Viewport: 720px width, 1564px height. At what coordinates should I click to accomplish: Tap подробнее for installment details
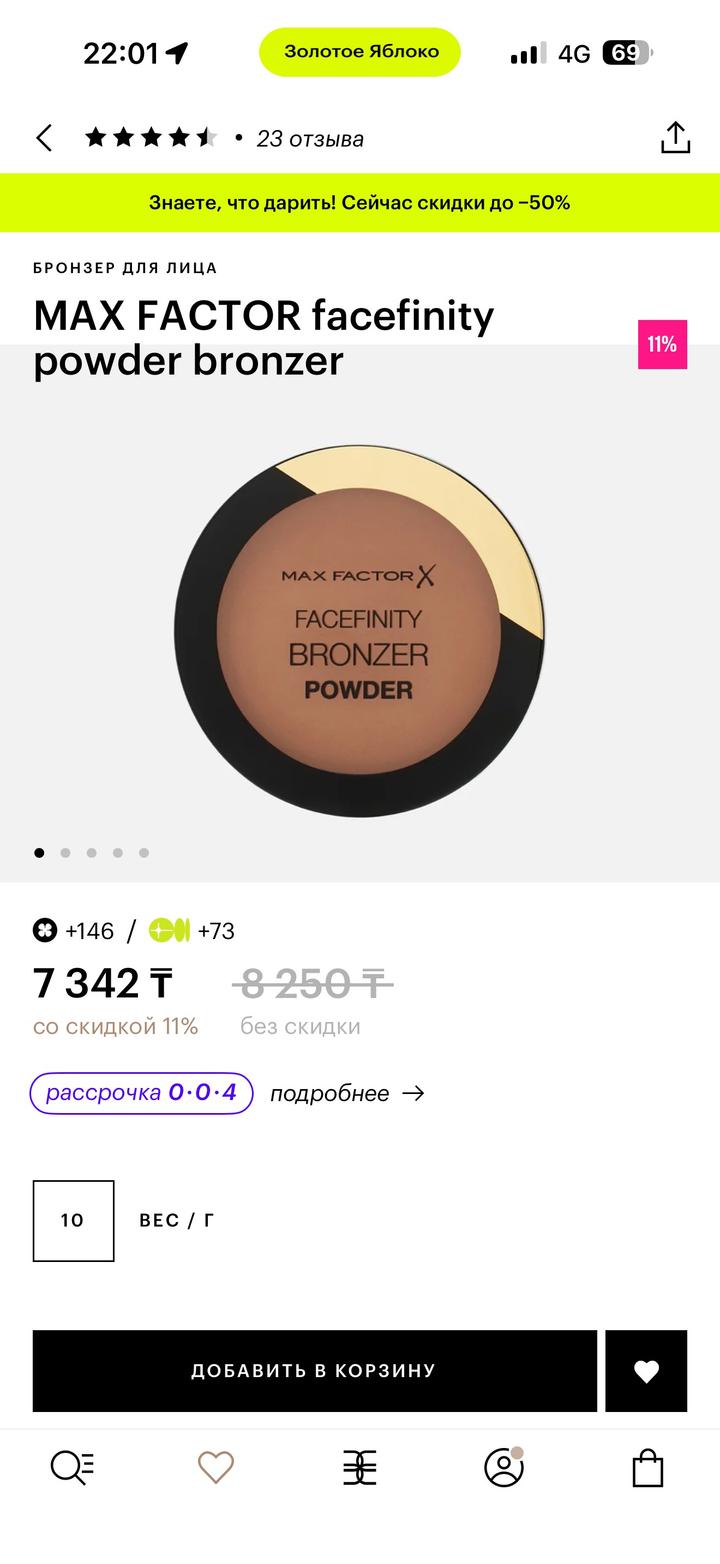(346, 1094)
